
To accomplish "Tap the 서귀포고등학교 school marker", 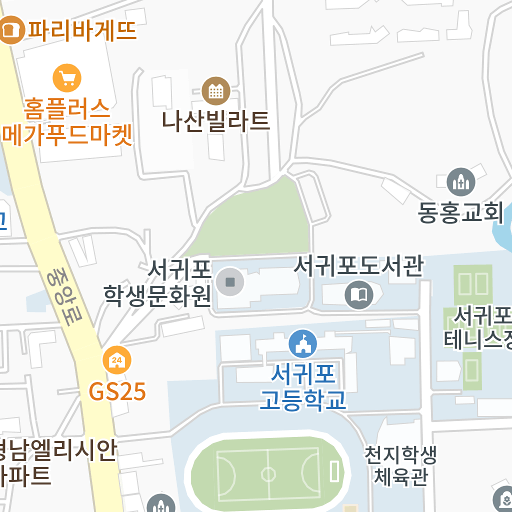I will click(x=303, y=344).
